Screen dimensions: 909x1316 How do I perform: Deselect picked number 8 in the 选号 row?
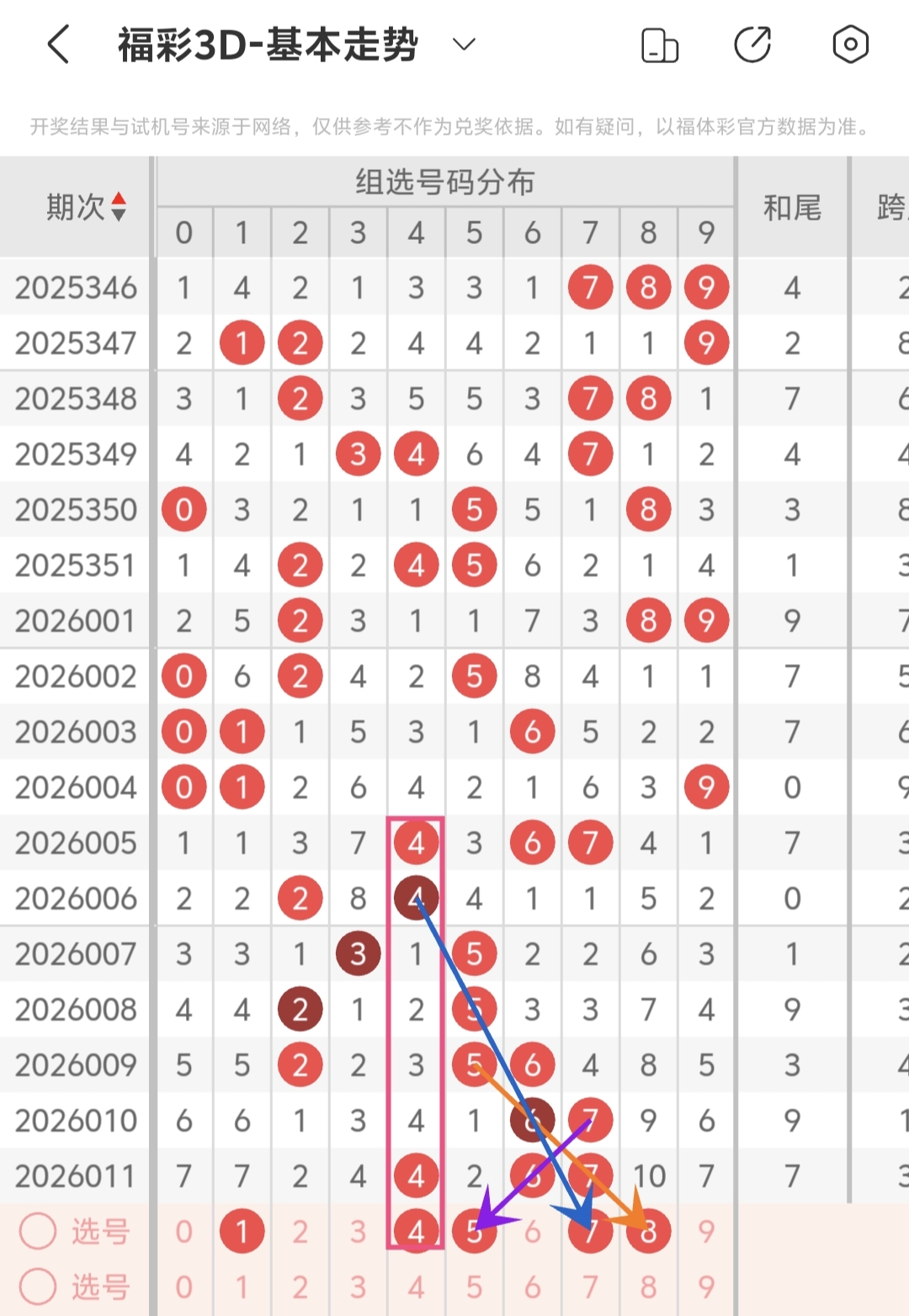tap(648, 1232)
